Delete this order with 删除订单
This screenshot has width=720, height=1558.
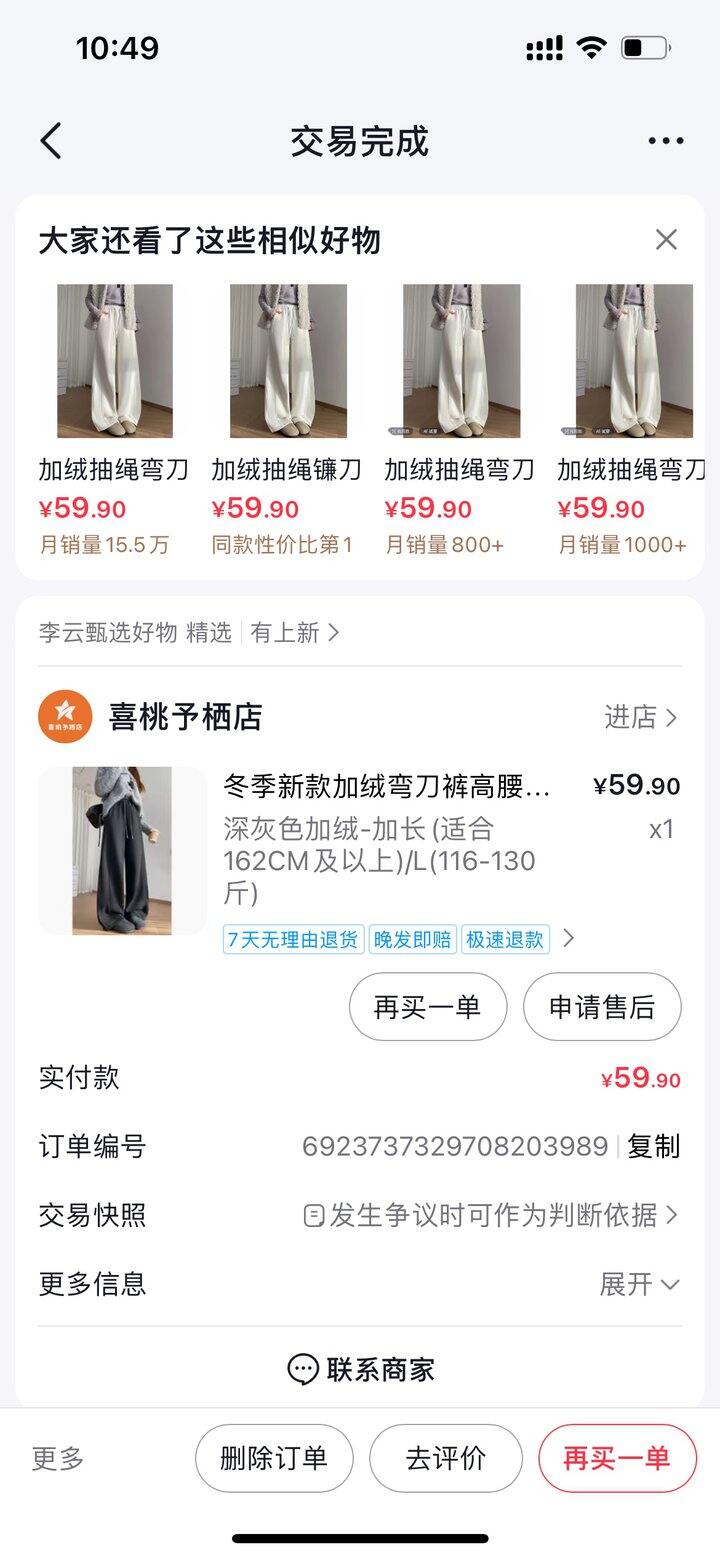coord(274,1458)
